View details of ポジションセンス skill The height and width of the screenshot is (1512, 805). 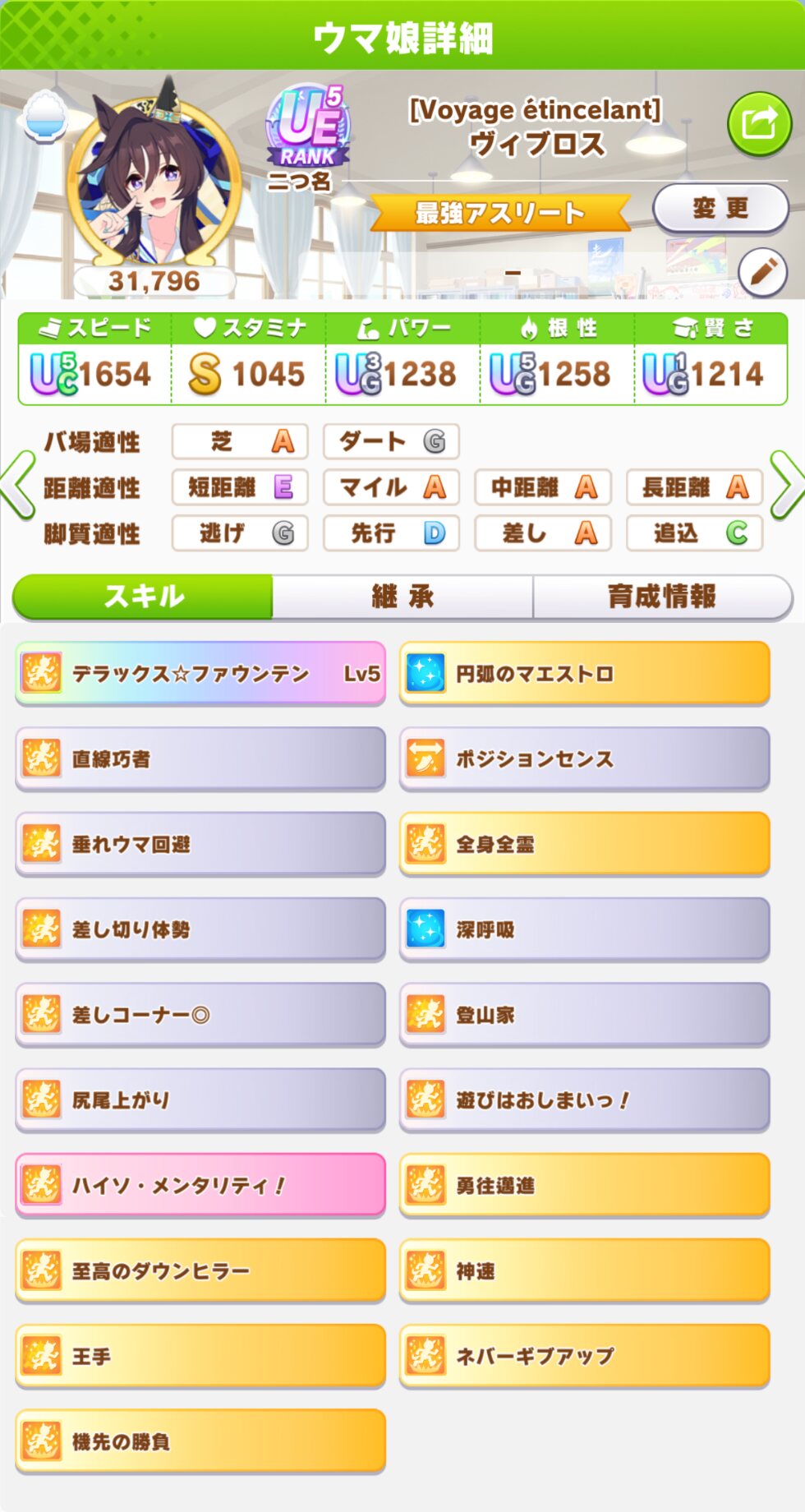click(585, 759)
